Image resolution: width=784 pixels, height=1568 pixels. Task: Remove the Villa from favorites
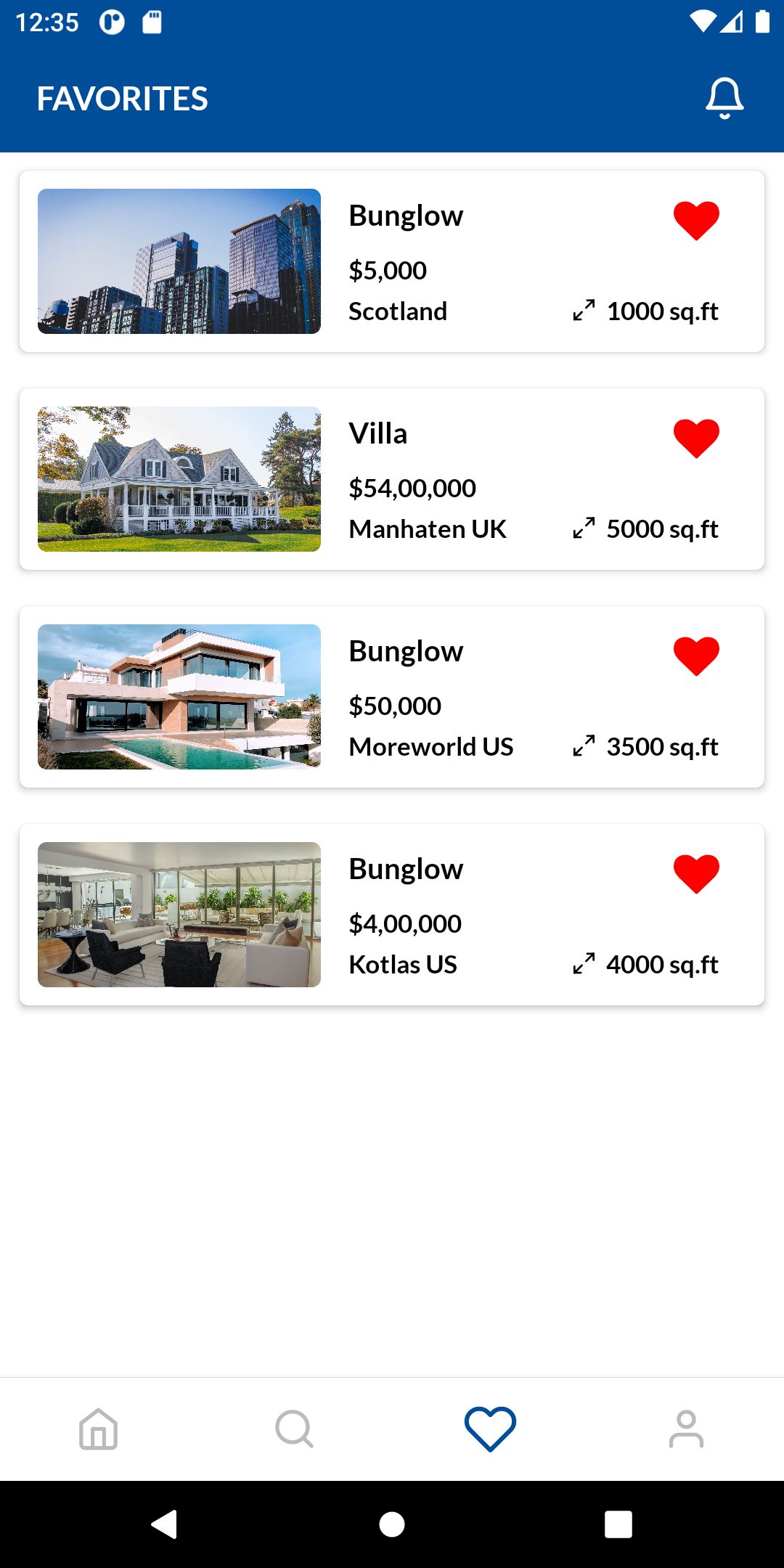coord(695,438)
